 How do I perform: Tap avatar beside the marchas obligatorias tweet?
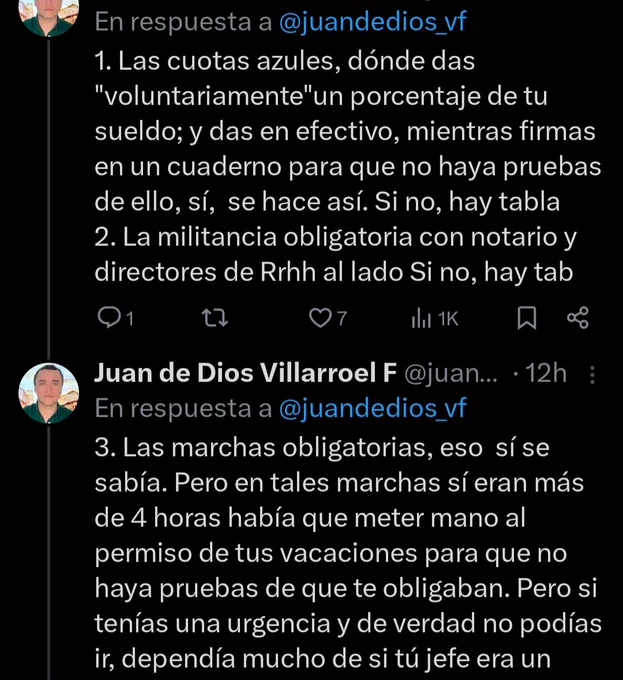click(x=49, y=393)
